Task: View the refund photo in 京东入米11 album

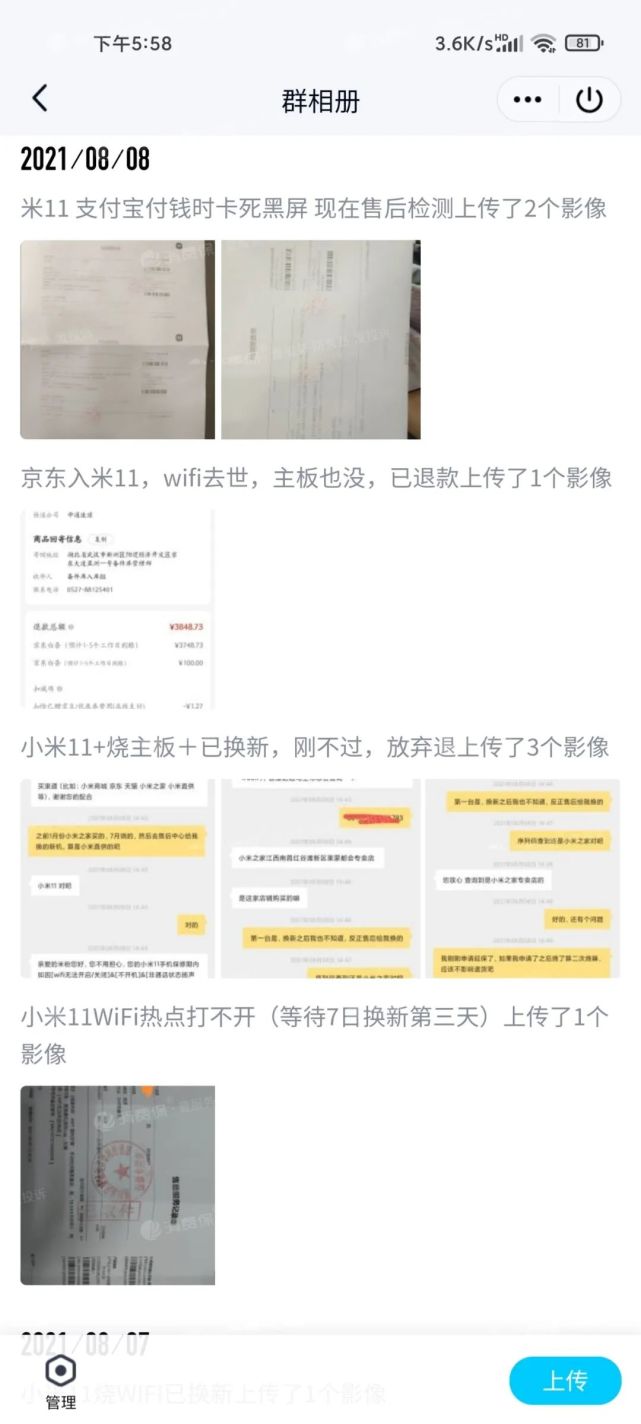Action: tap(117, 608)
